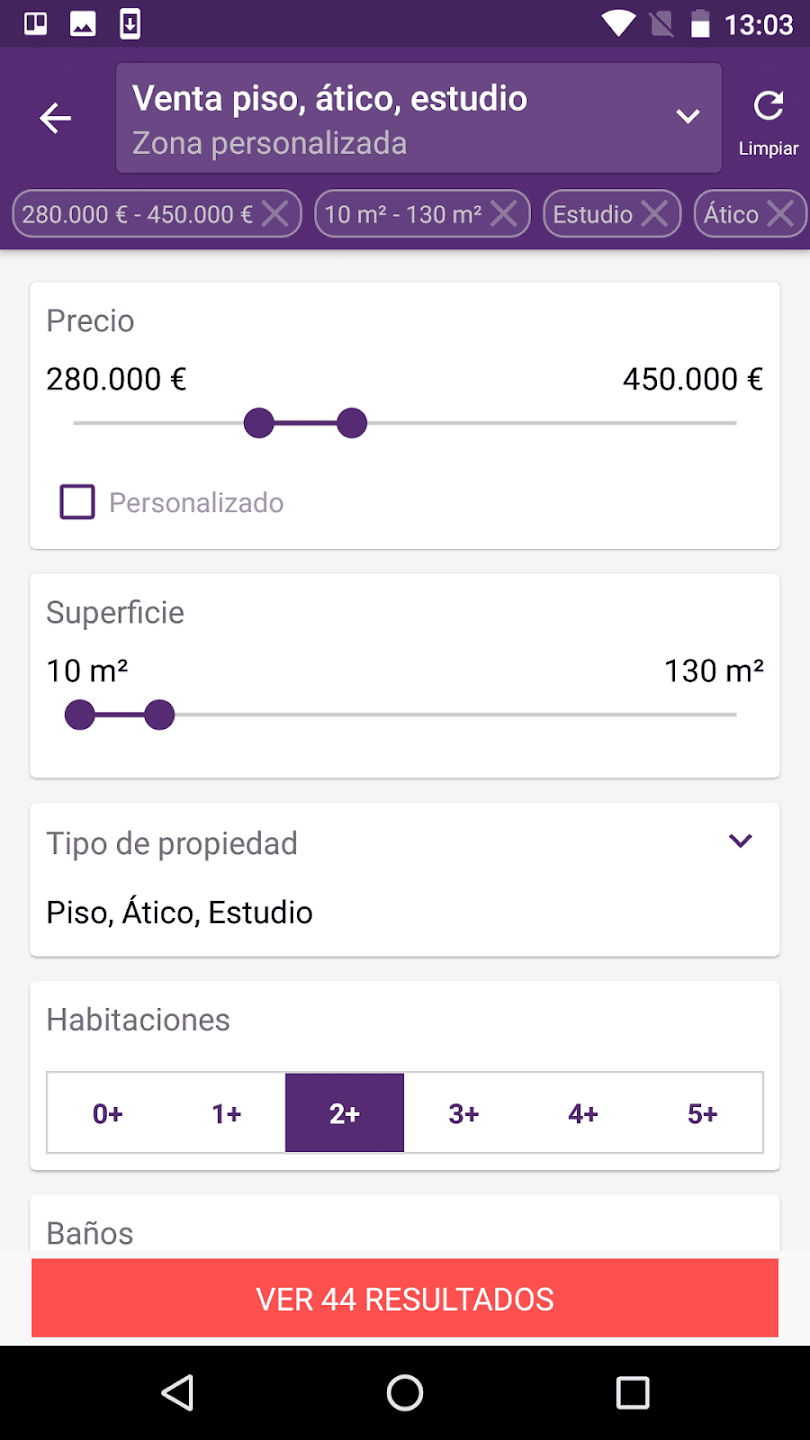The image size is (810, 1440).
Task: Tap Ver 44 resultados
Action: (405, 1298)
